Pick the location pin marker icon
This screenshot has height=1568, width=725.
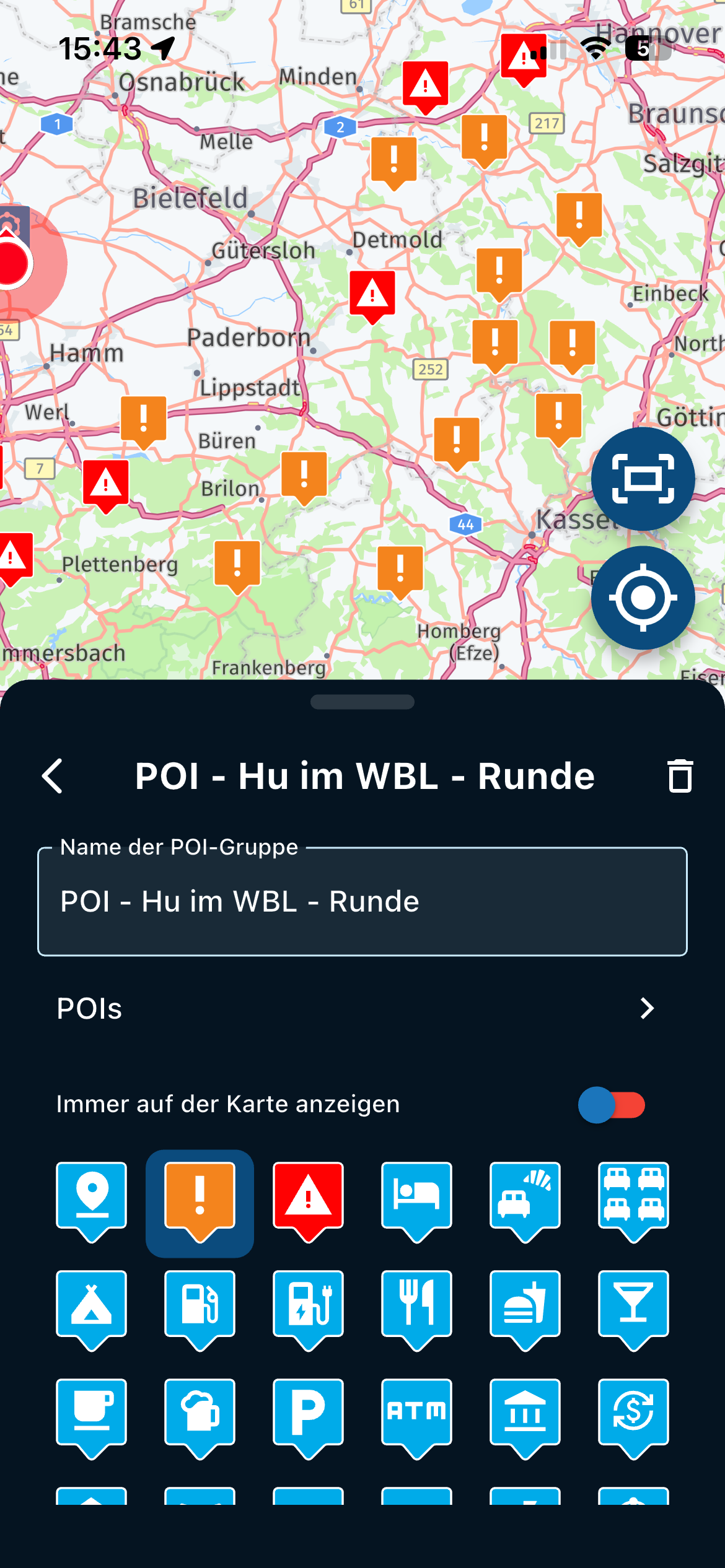click(x=91, y=1202)
